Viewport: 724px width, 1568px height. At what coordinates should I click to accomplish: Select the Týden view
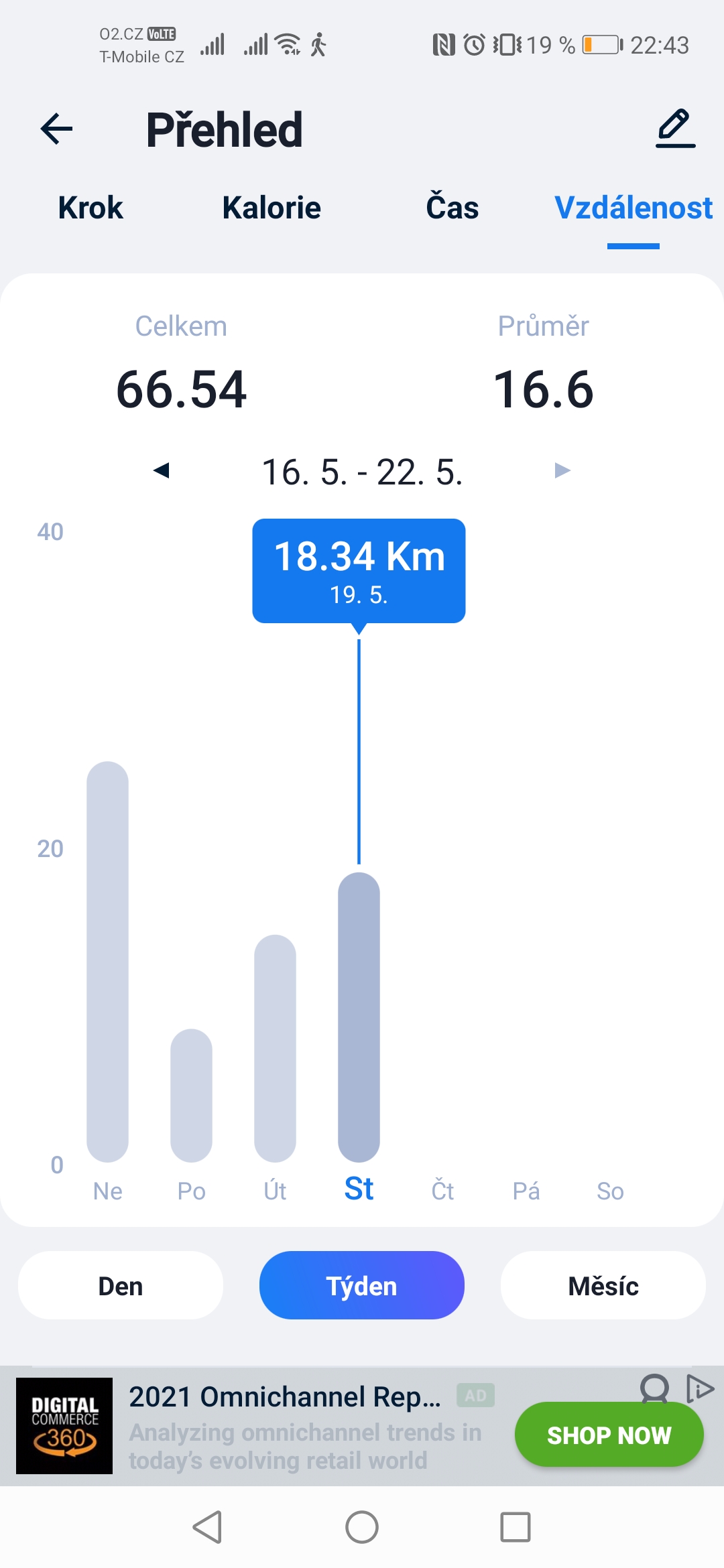pyautogui.click(x=362, y=1285)
